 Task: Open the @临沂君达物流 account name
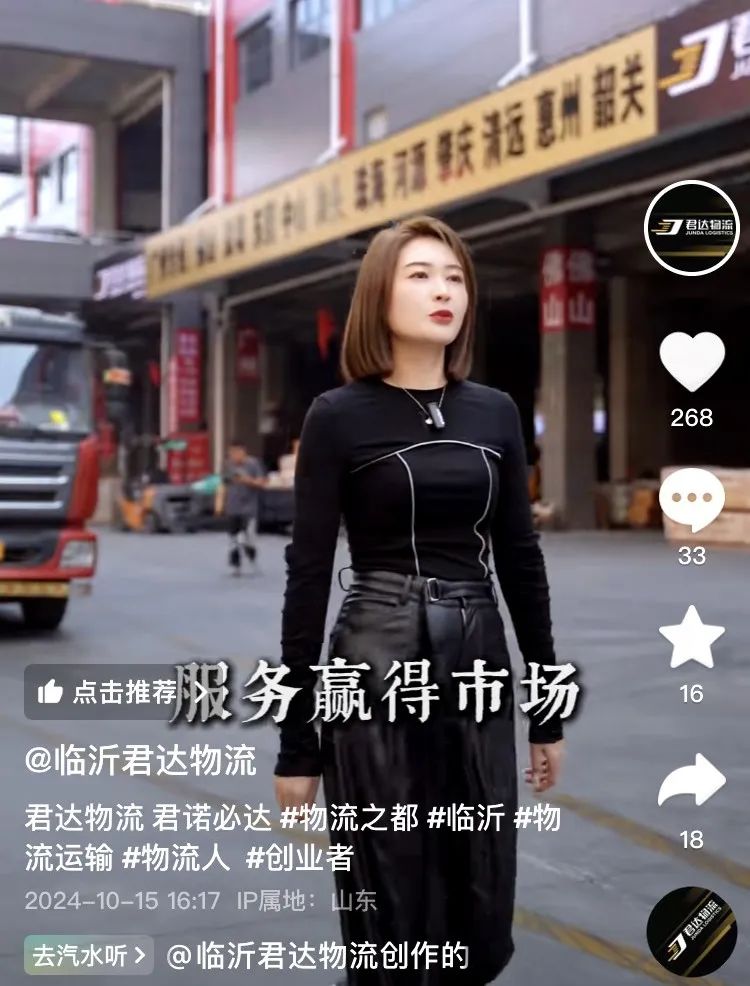click(141, 761)
